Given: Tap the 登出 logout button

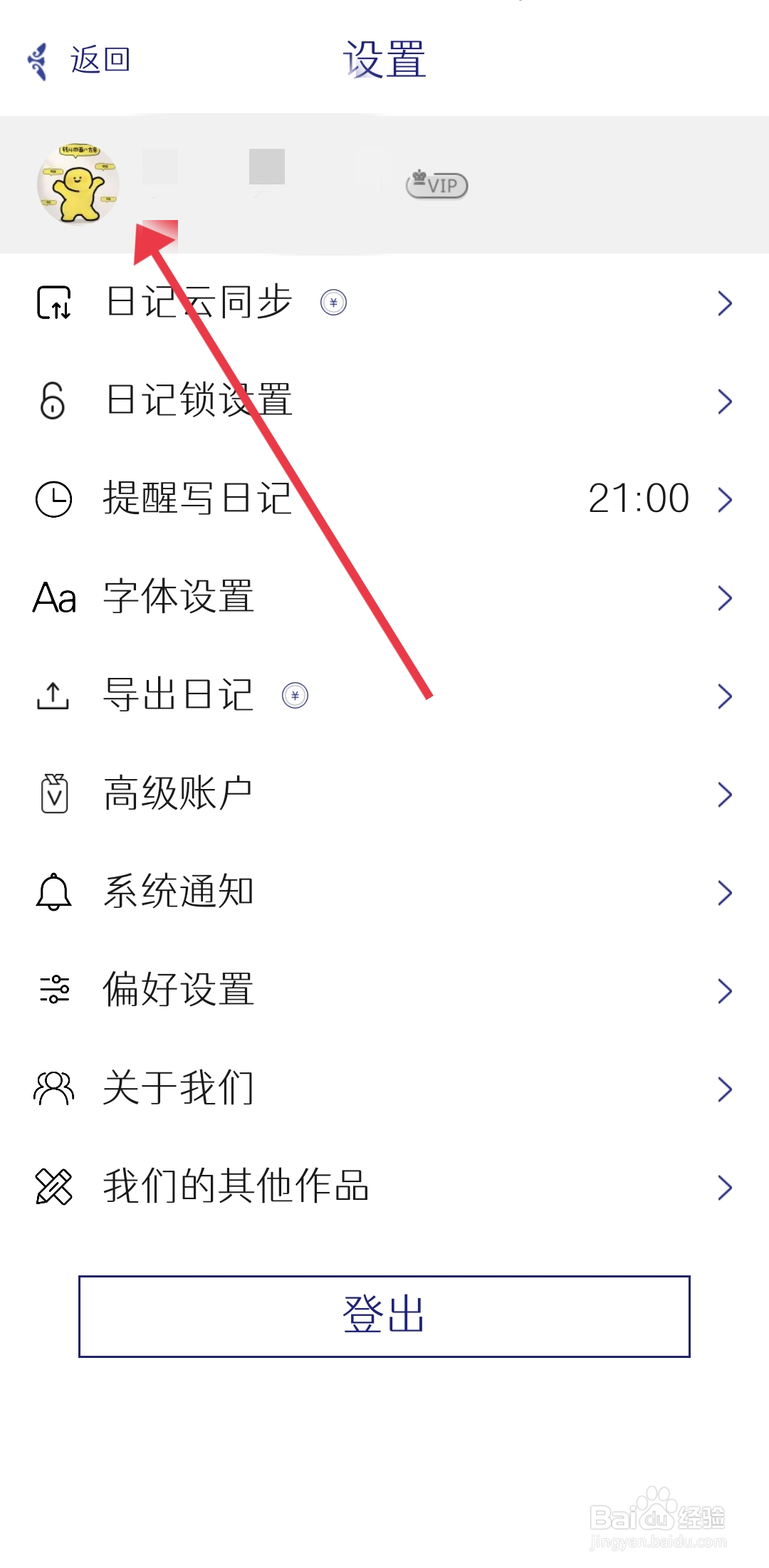Looking at the screenshot, I should coord(384,1316).
